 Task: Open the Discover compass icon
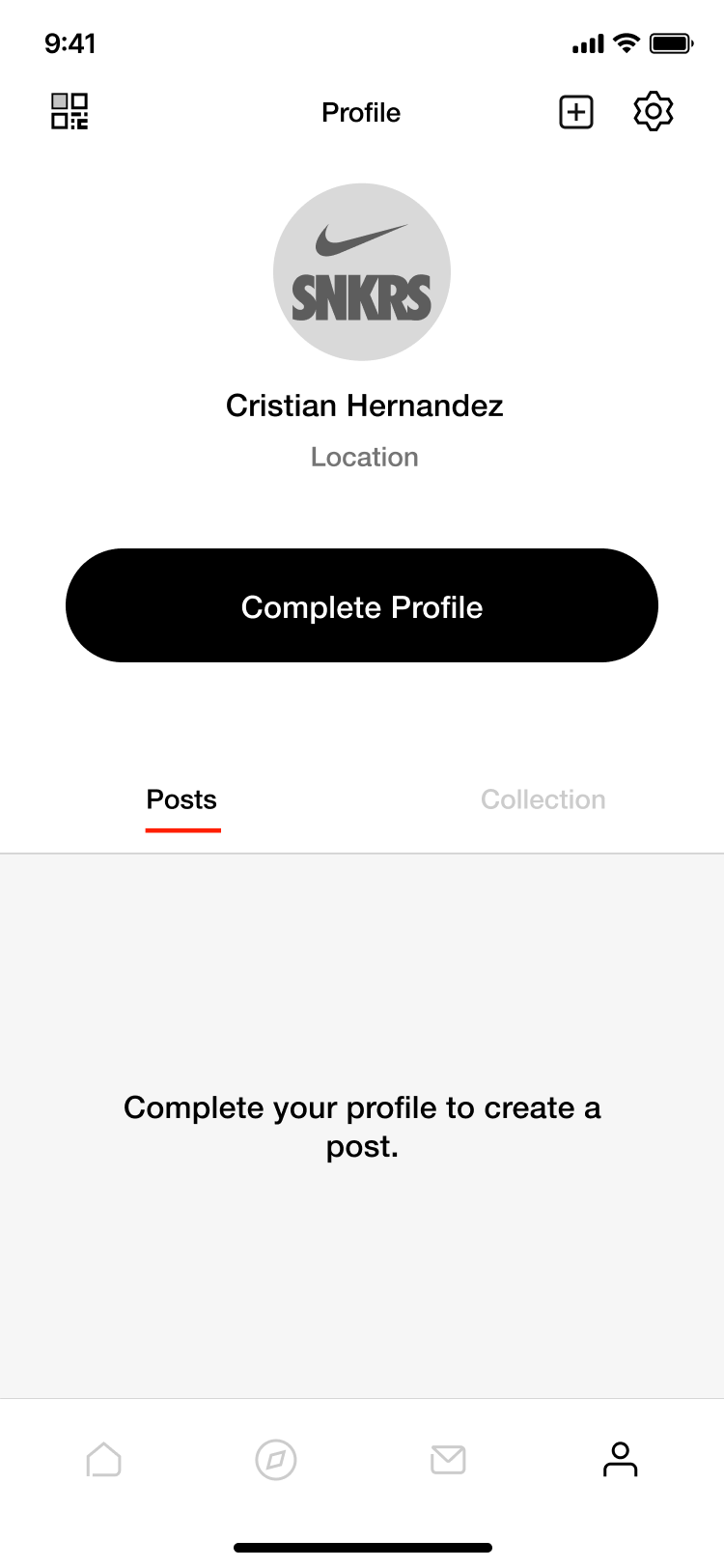275,1460
